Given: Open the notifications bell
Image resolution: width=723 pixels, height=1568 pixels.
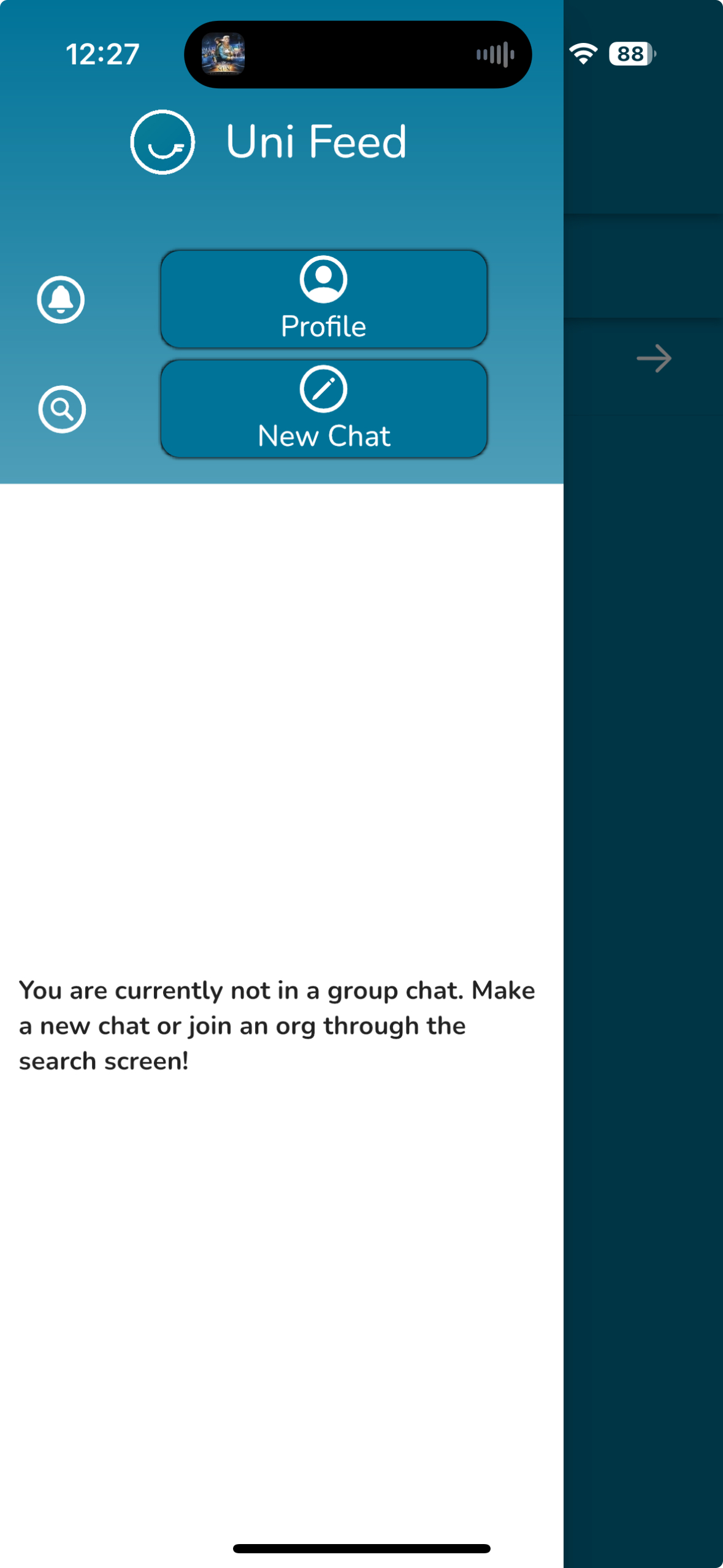Looking at the screenshot, I should point(61,299).
